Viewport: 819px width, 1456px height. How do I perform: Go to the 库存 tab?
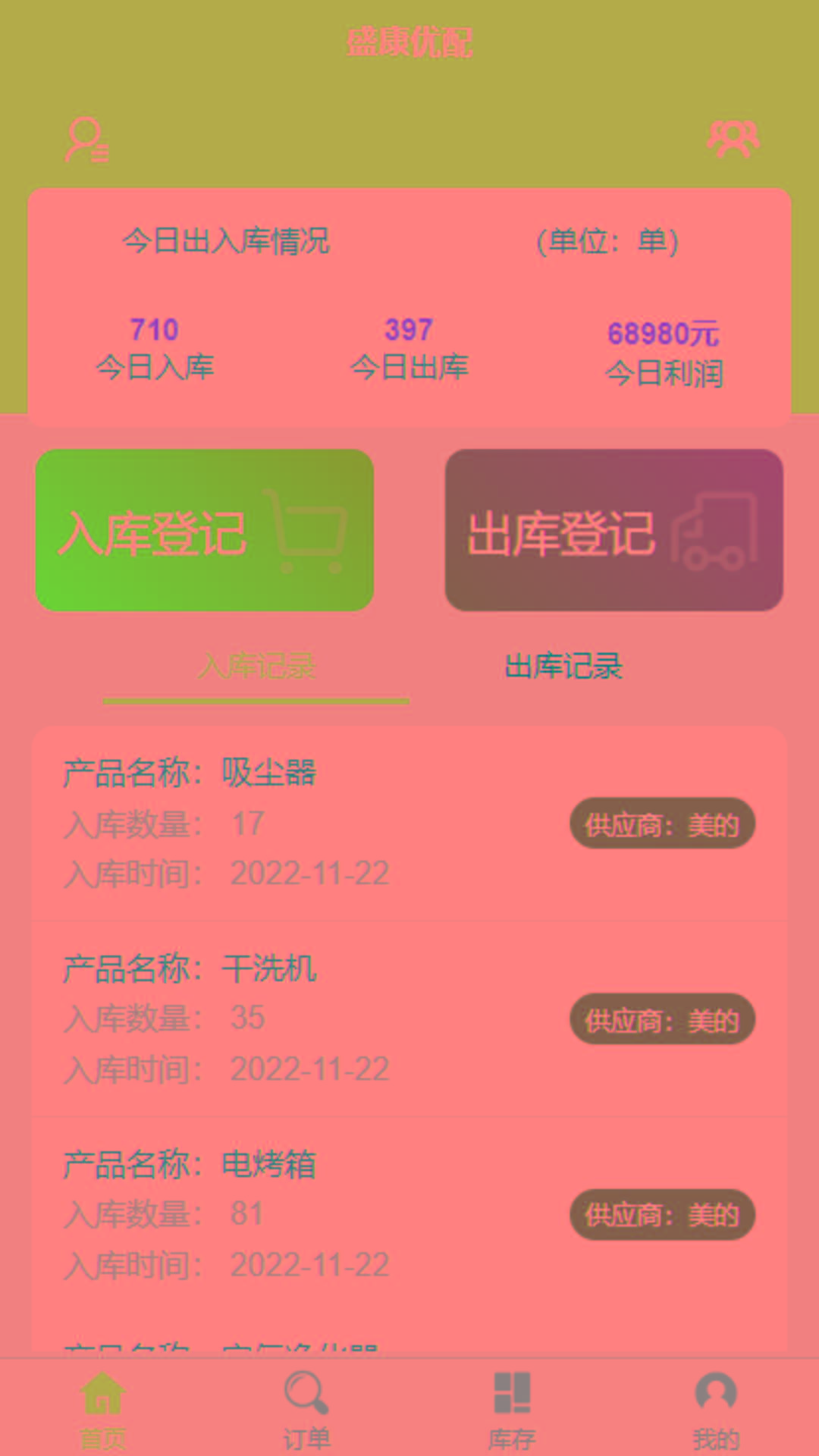(x=512, y=1409)
